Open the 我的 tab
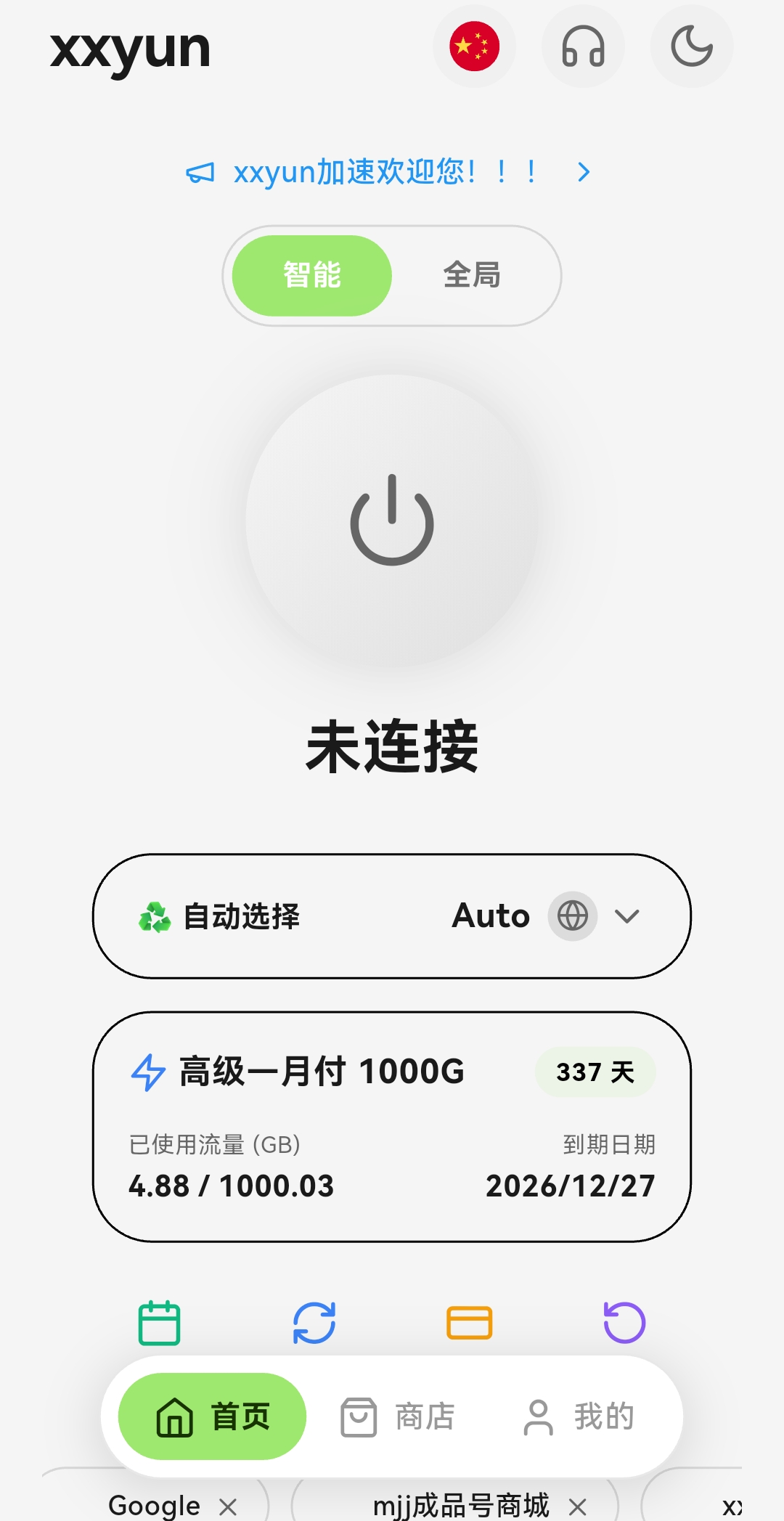Image resolution: width=784 pixels, height=1521 pixels. click(579, 1416)
